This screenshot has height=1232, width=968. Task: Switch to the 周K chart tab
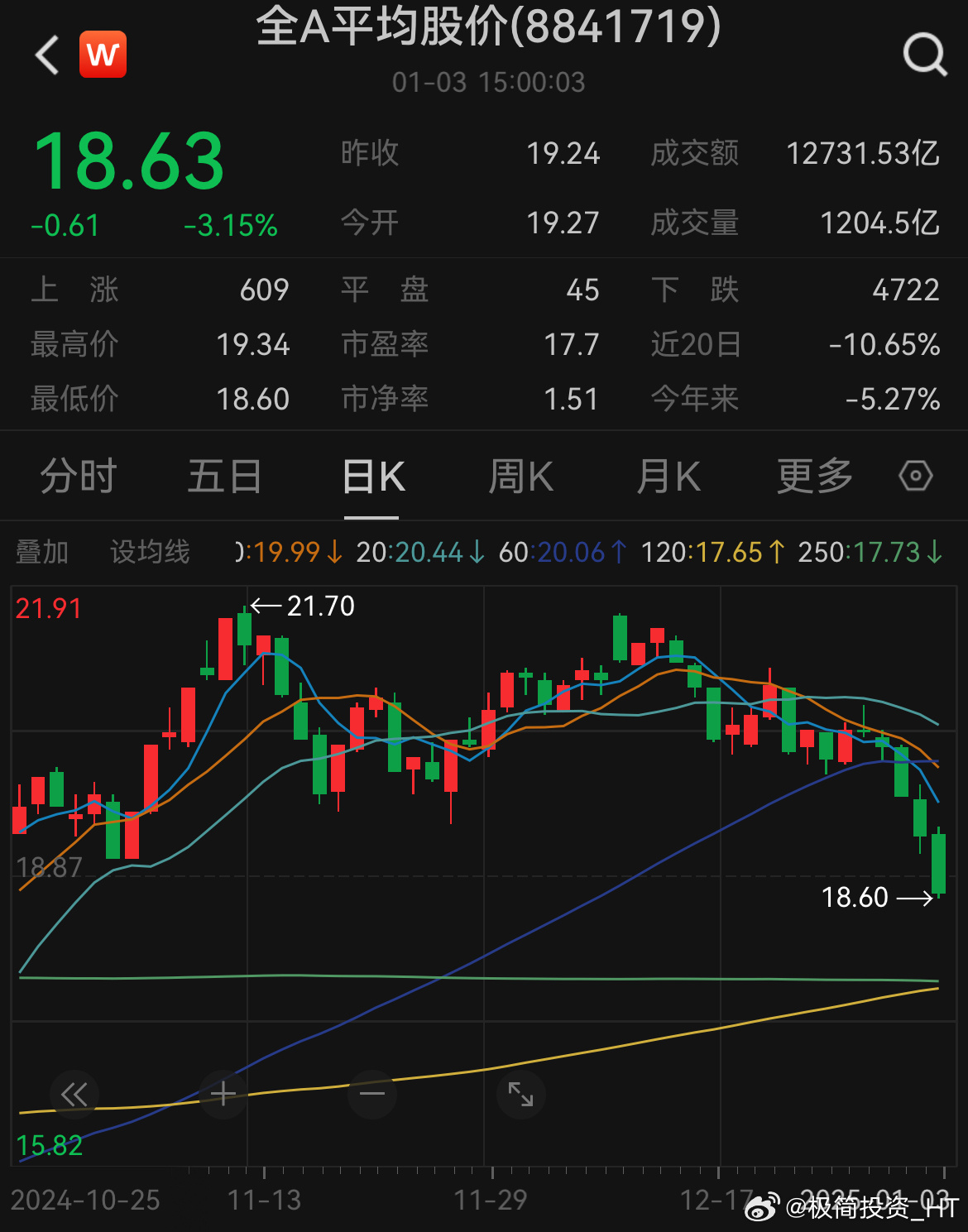520,477
